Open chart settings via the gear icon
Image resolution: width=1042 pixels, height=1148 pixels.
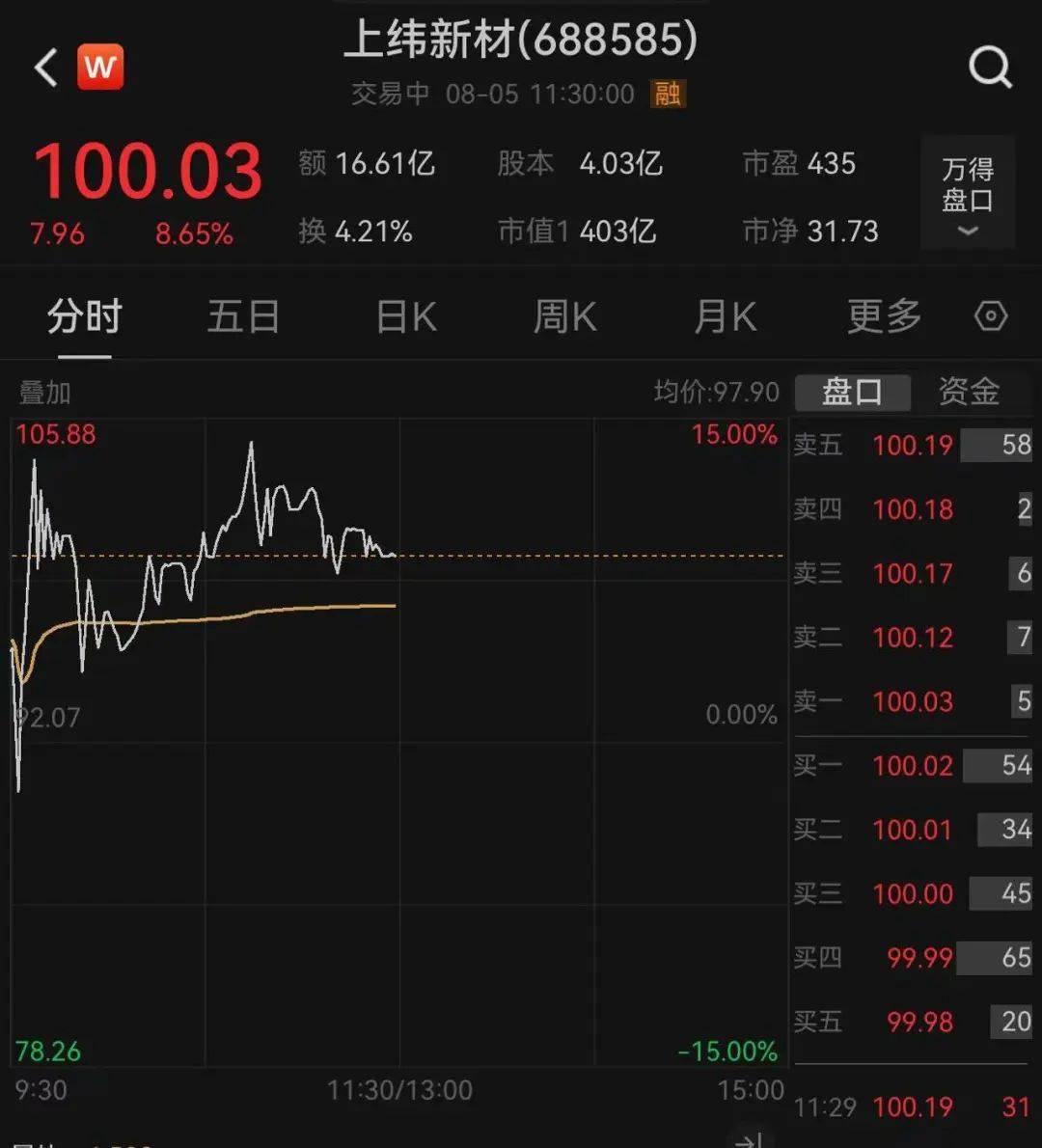point(991,316)
